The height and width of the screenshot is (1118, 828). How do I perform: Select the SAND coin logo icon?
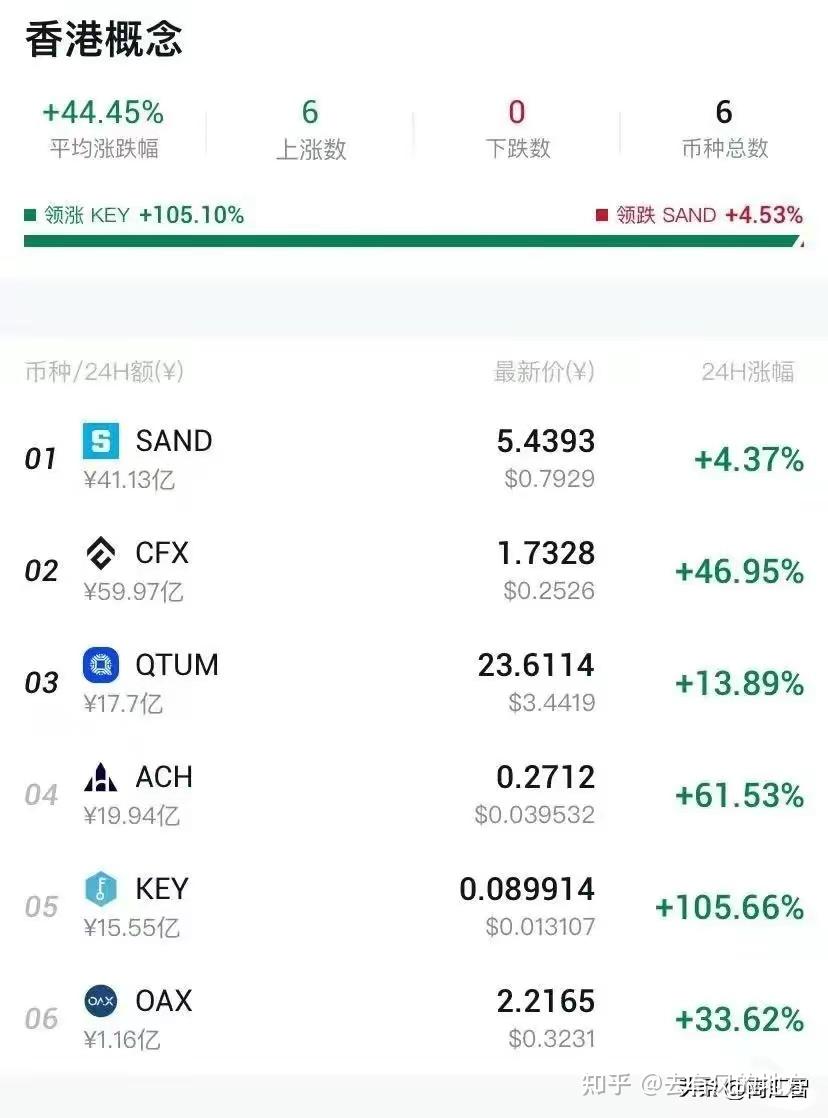[x=100, y=441]
